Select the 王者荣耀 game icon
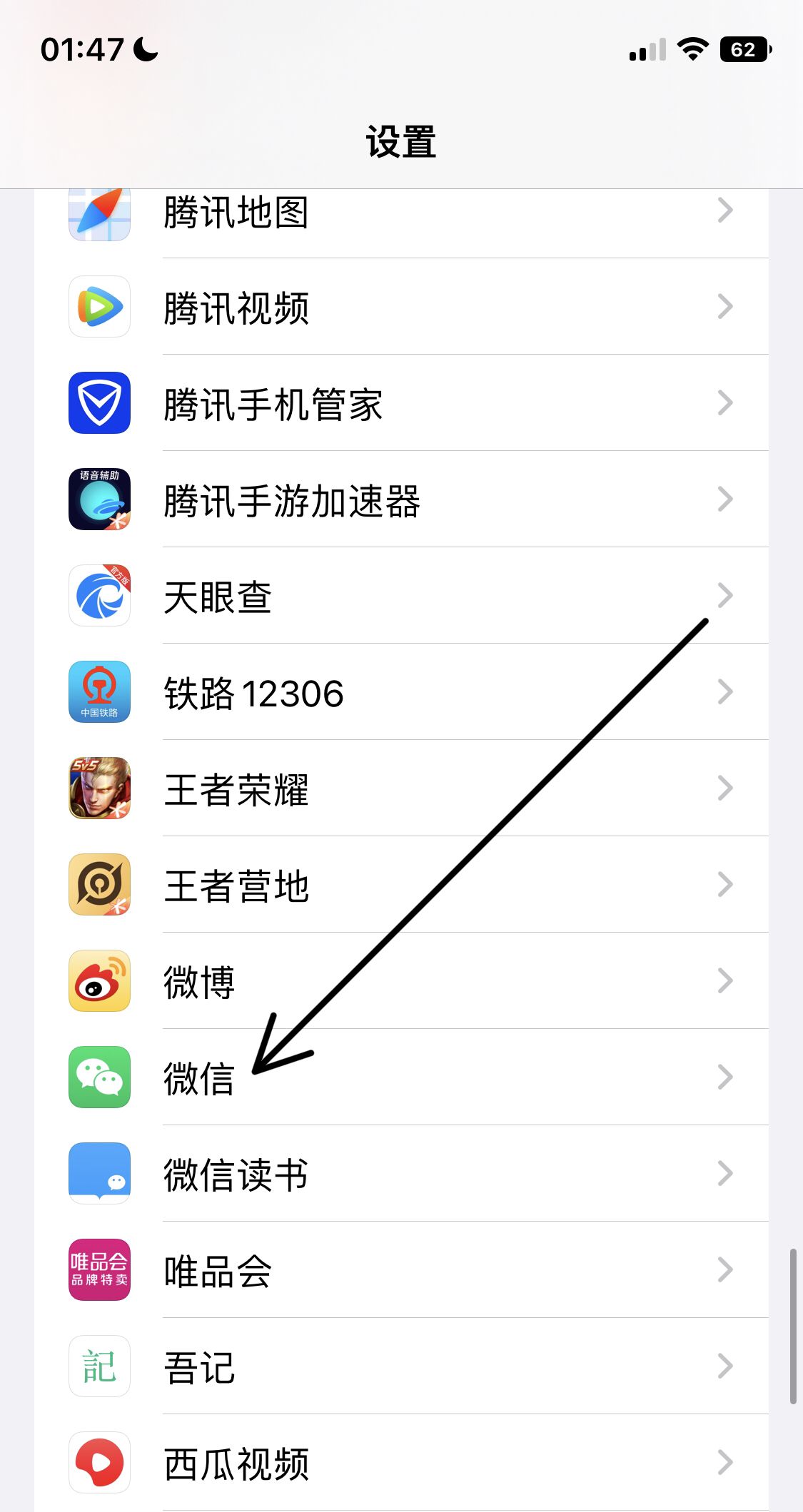This screenshot has height=1512, width=803. [x=99, y=789]
